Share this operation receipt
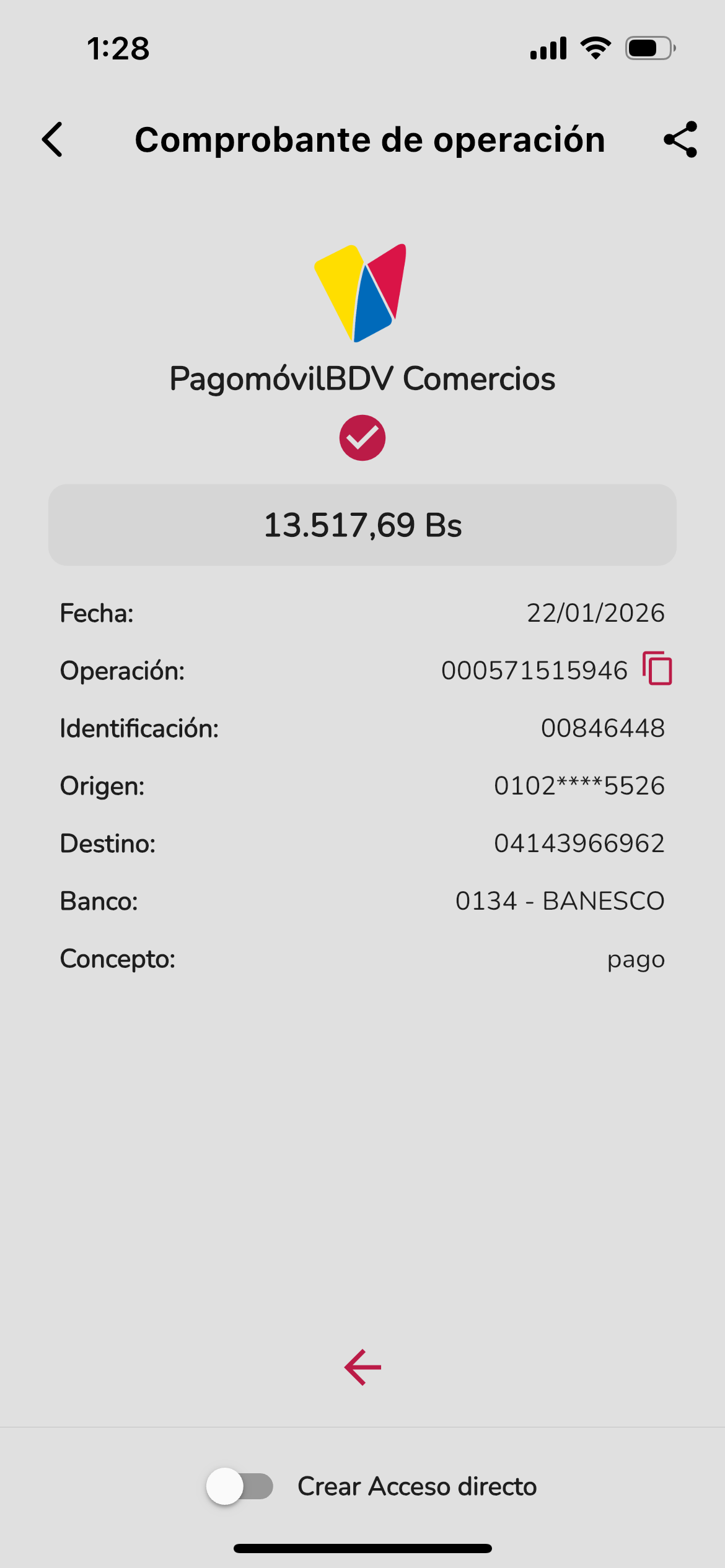Screen dimensions: 725x1568 pyautogui.click(x=680, y=139)
